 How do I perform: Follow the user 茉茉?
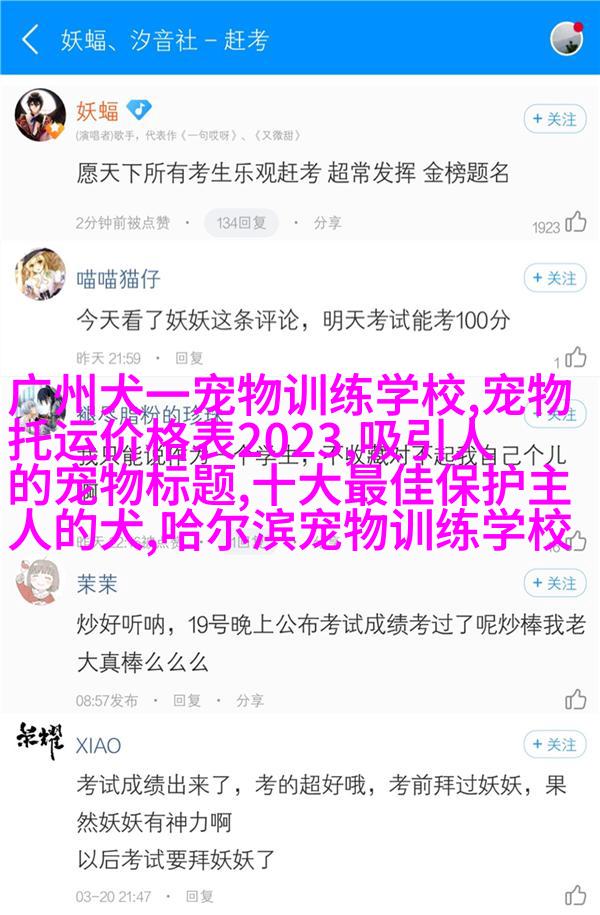pos(554,583)
